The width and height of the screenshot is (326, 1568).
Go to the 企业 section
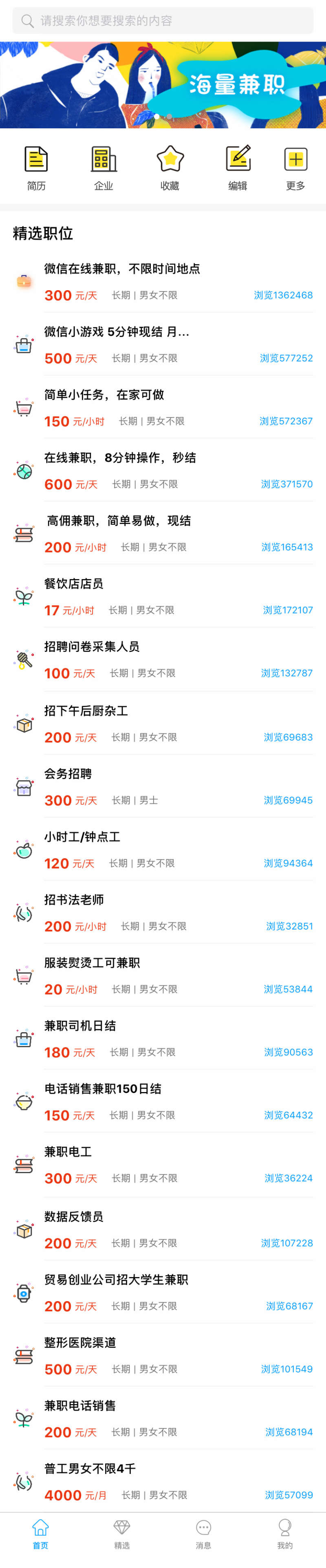104,168
